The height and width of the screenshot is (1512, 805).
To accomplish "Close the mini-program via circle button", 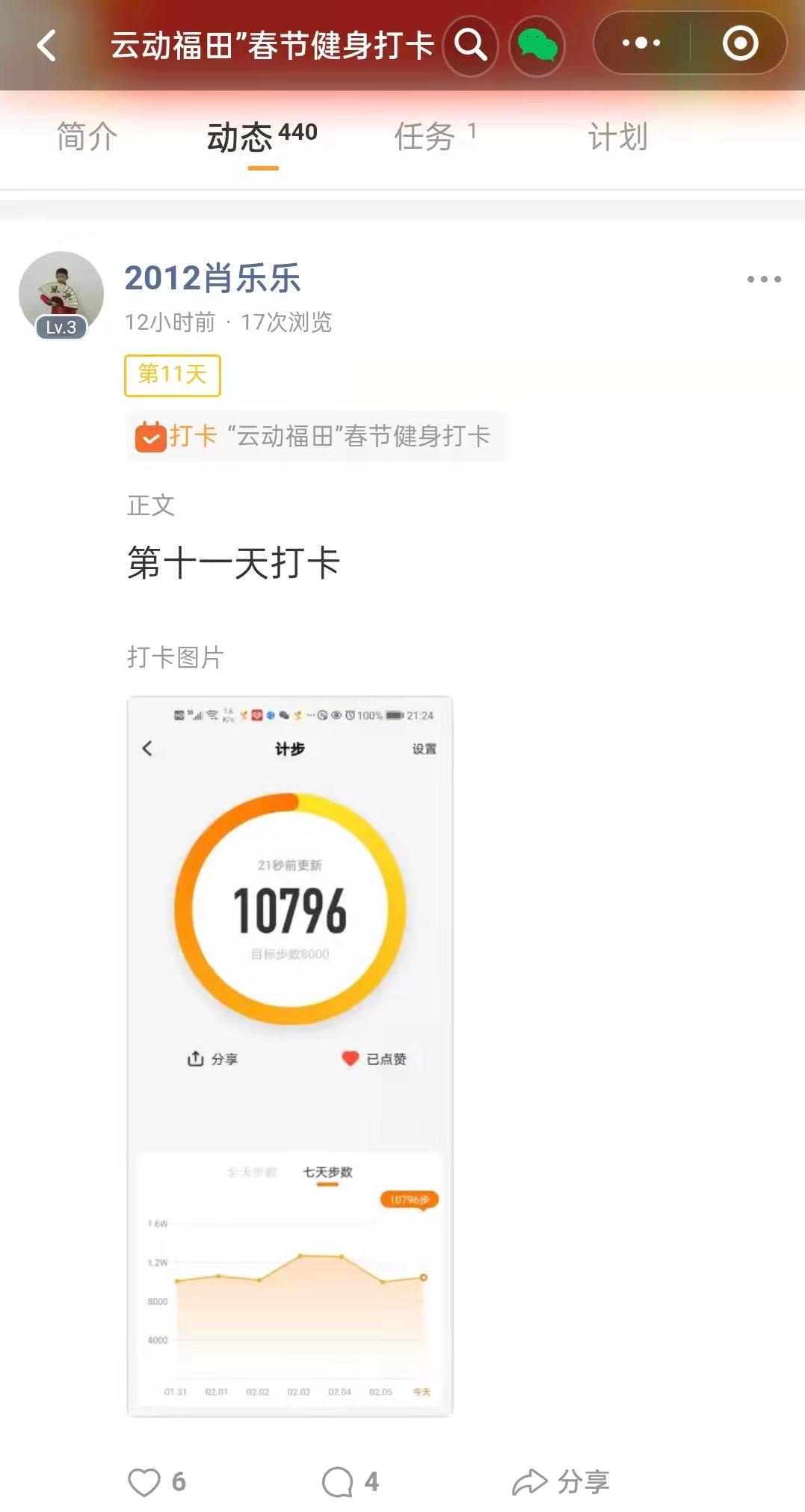I will point(740,43).
